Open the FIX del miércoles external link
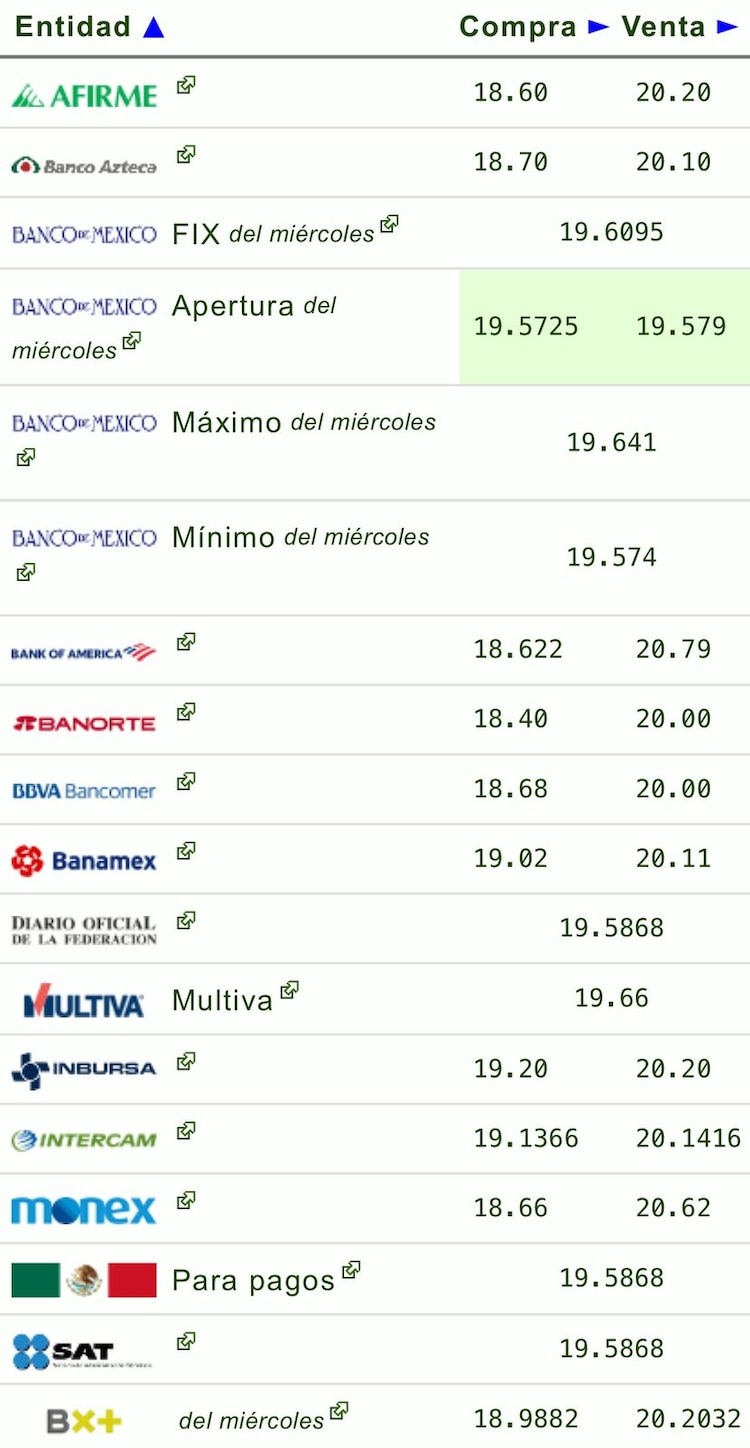The image size is (750, 1448). click(388, 225)
